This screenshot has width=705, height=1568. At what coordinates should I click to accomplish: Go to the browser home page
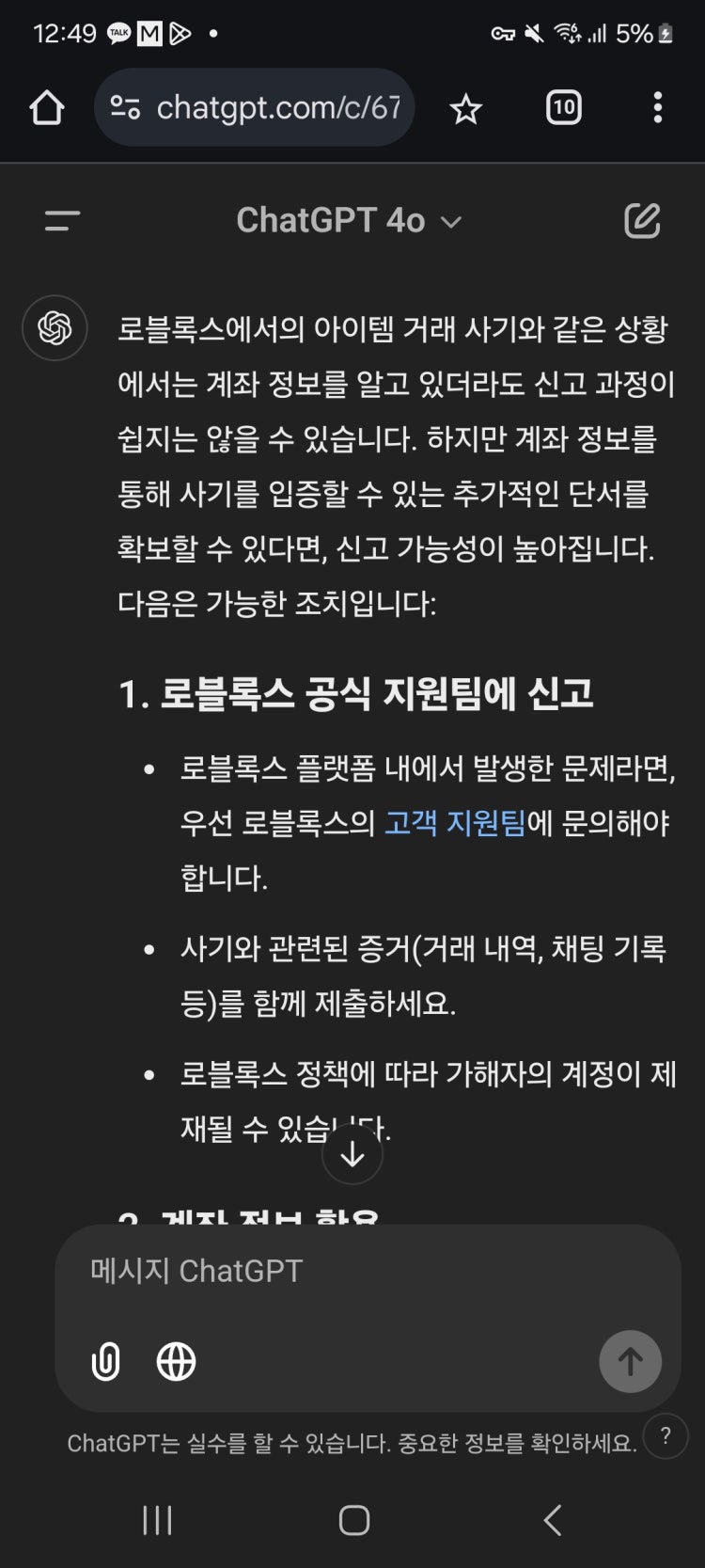tap(47, 108)
